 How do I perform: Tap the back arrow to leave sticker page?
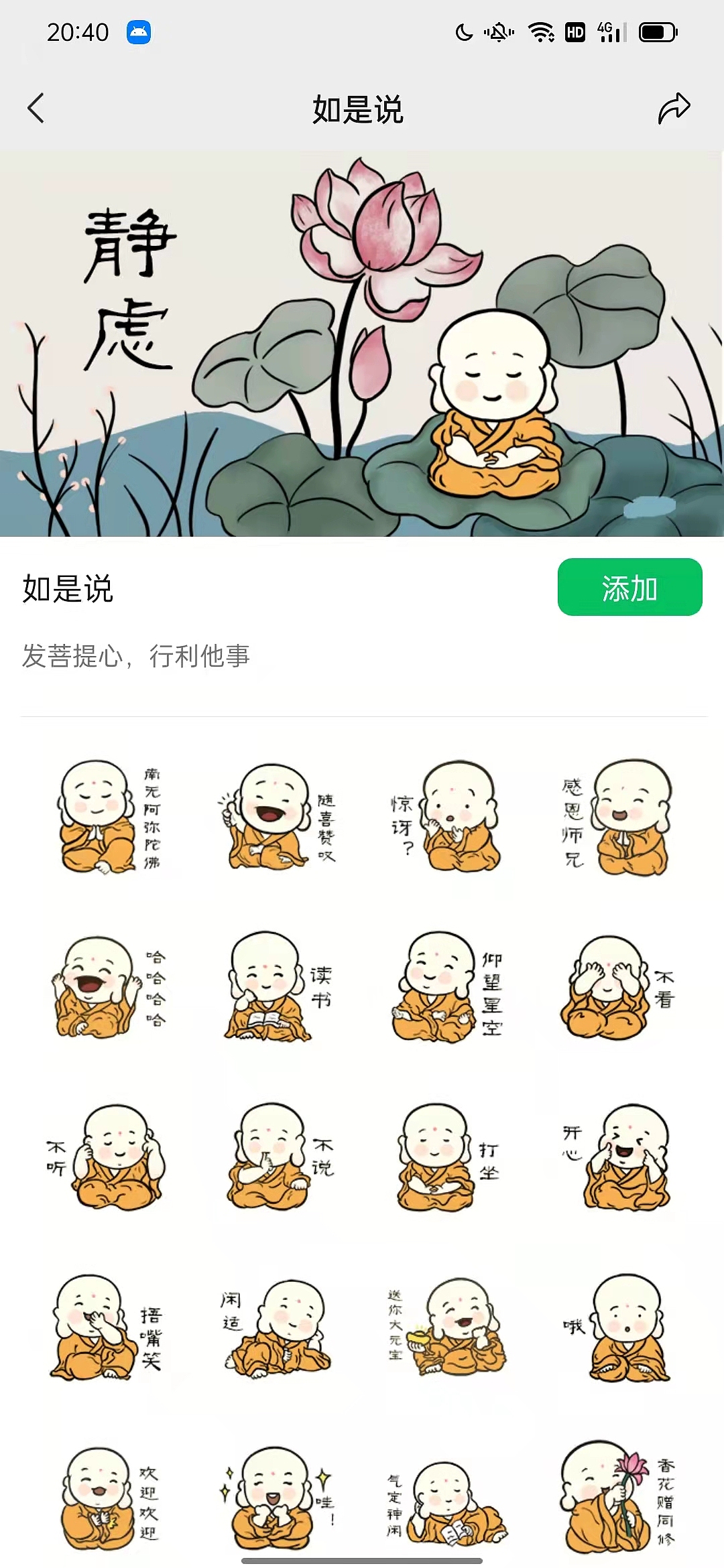(38, 109)
